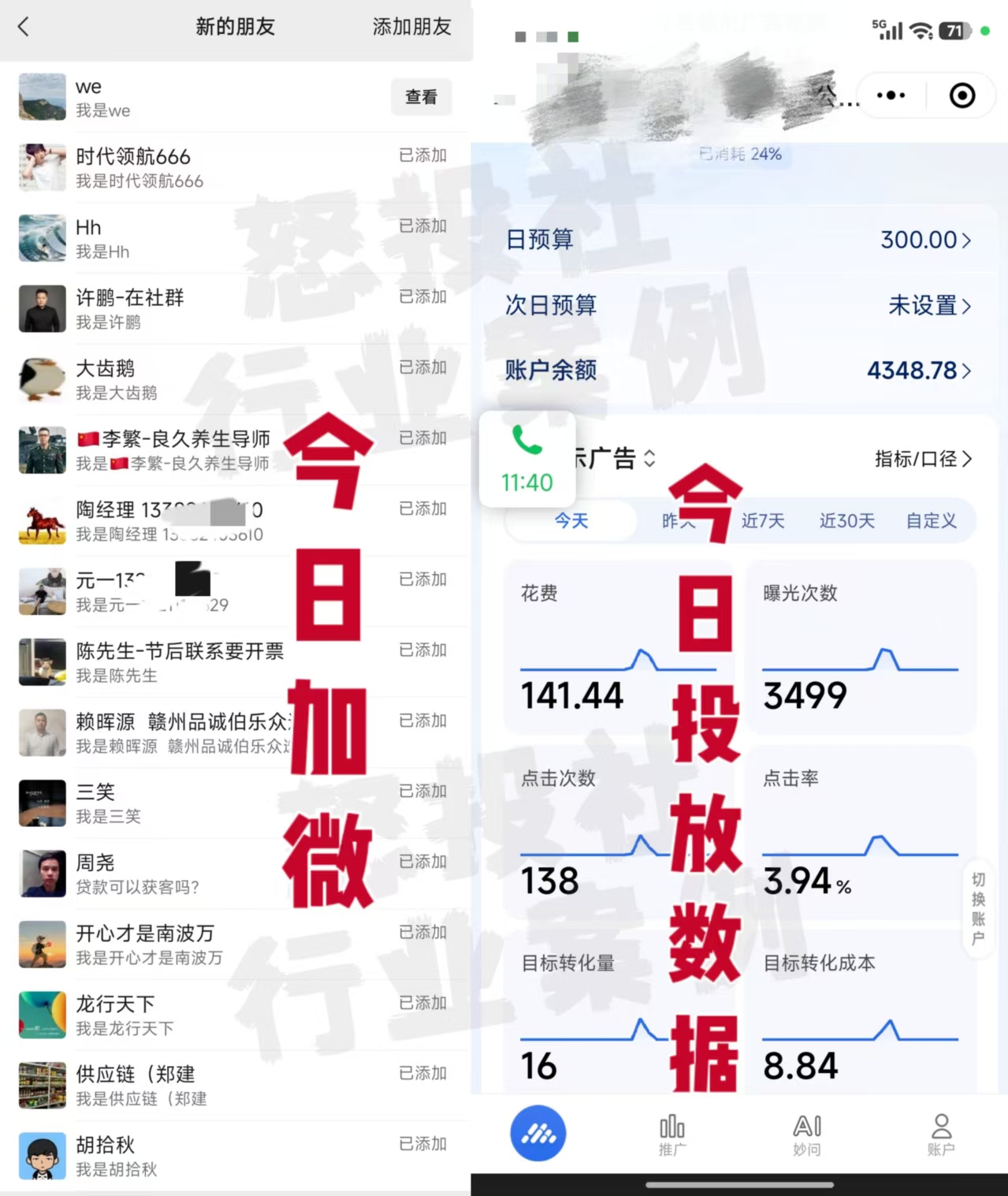Open 添加朋友 in the top bar
Viewport: 1008px width, 1196px height.
point(411,26)
